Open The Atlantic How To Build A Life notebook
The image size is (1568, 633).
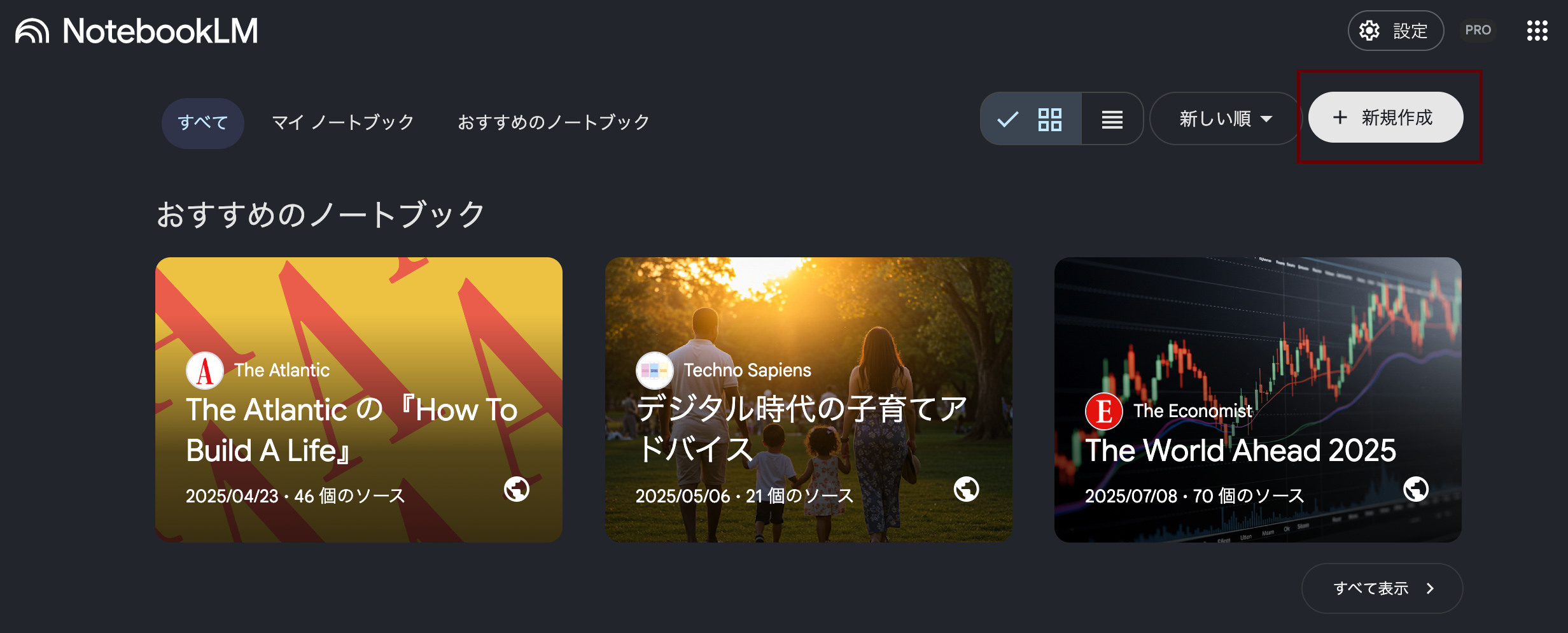point(358,400)
